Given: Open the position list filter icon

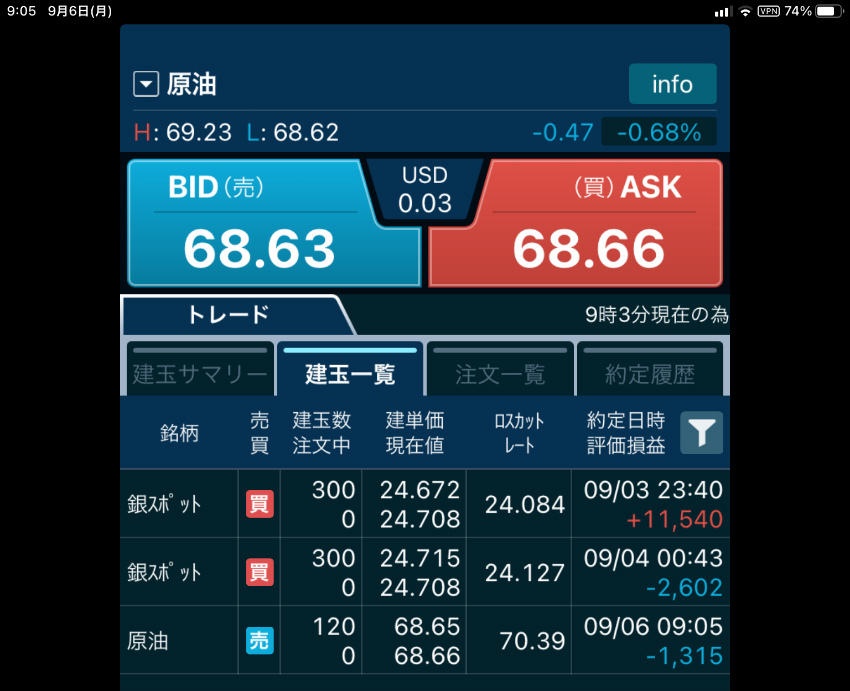Looking at the screenshot, I should [x=702, y=433].
